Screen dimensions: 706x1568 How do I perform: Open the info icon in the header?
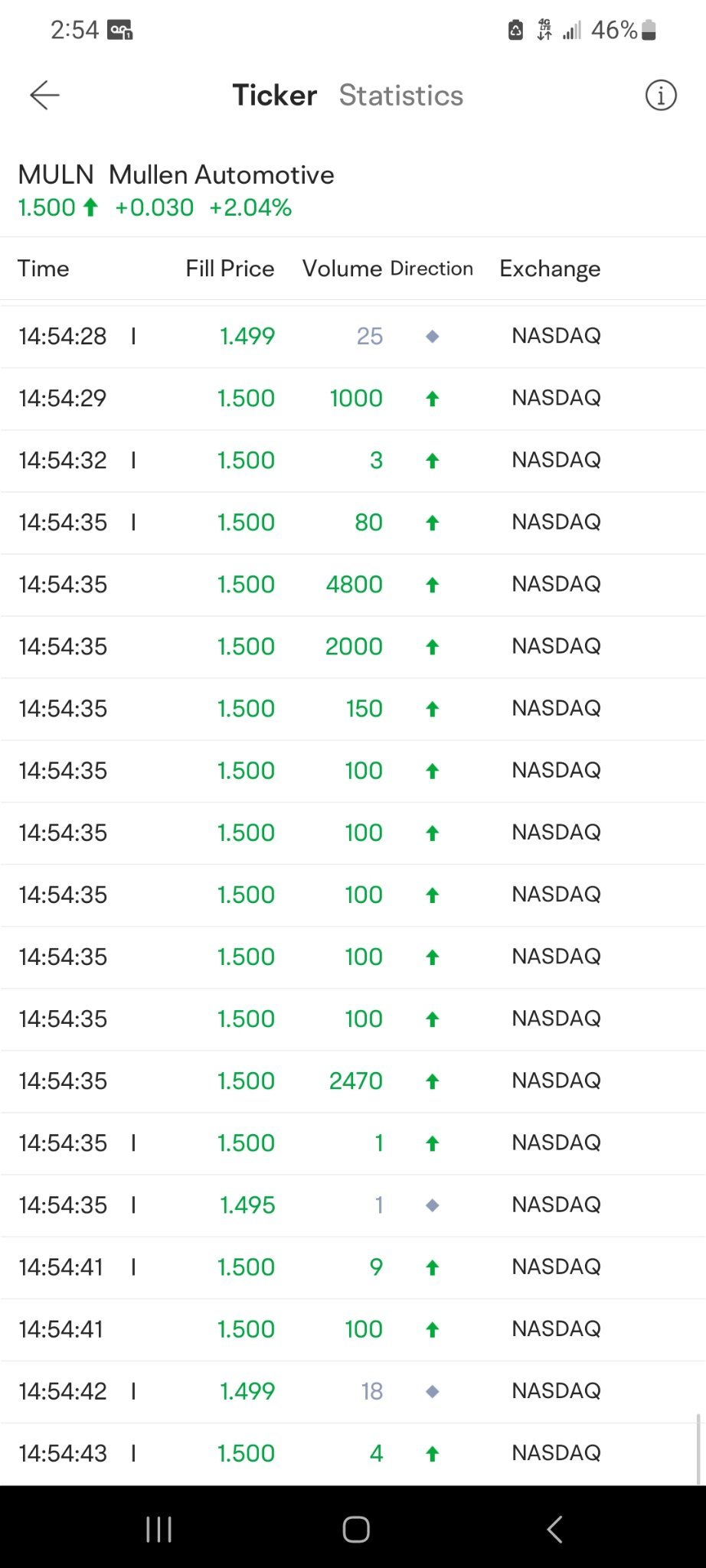coord(661,96)
